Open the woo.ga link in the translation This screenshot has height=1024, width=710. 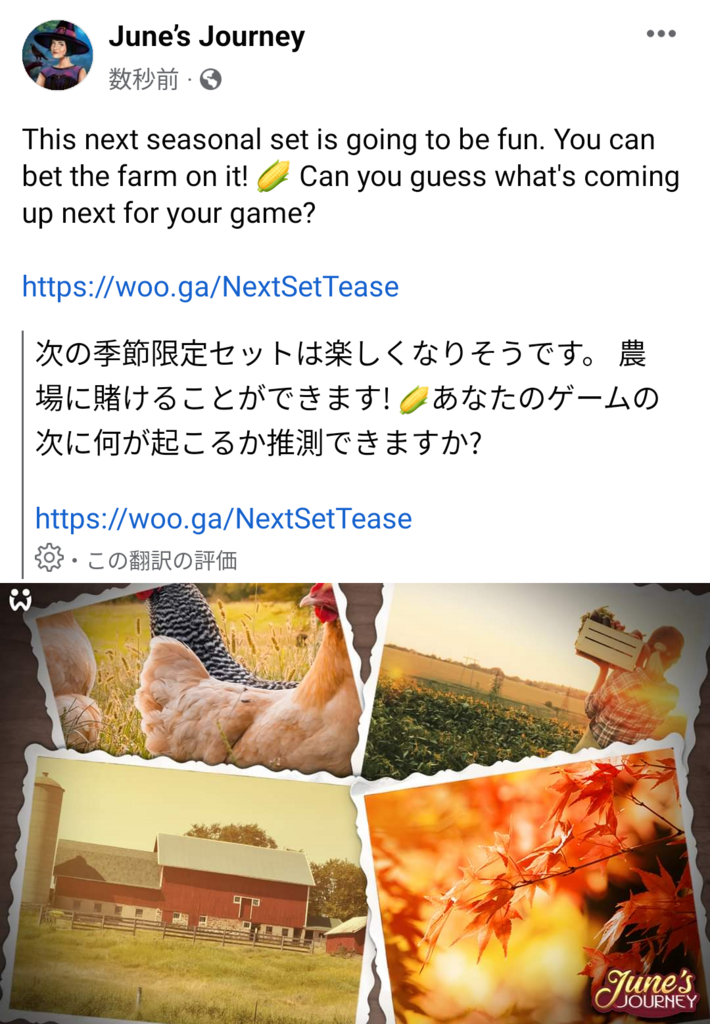[x=223, y=519]
